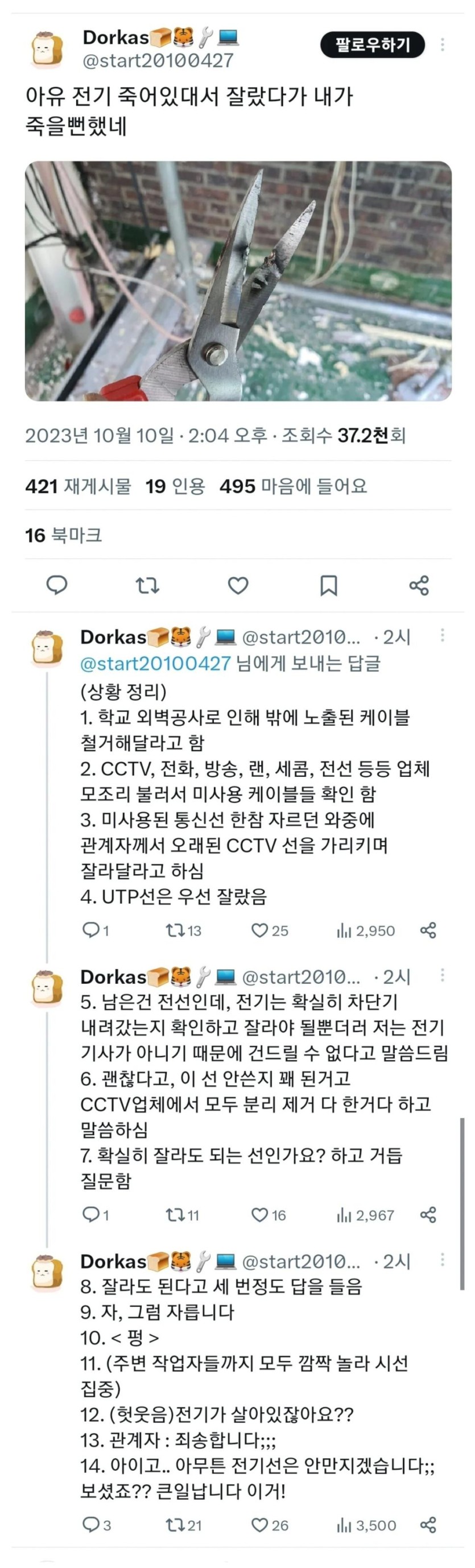The height and width of the screenshot is (1568, 475).
Task: Open Dorkas profile from the main post avatar
Action: [47, 49]
